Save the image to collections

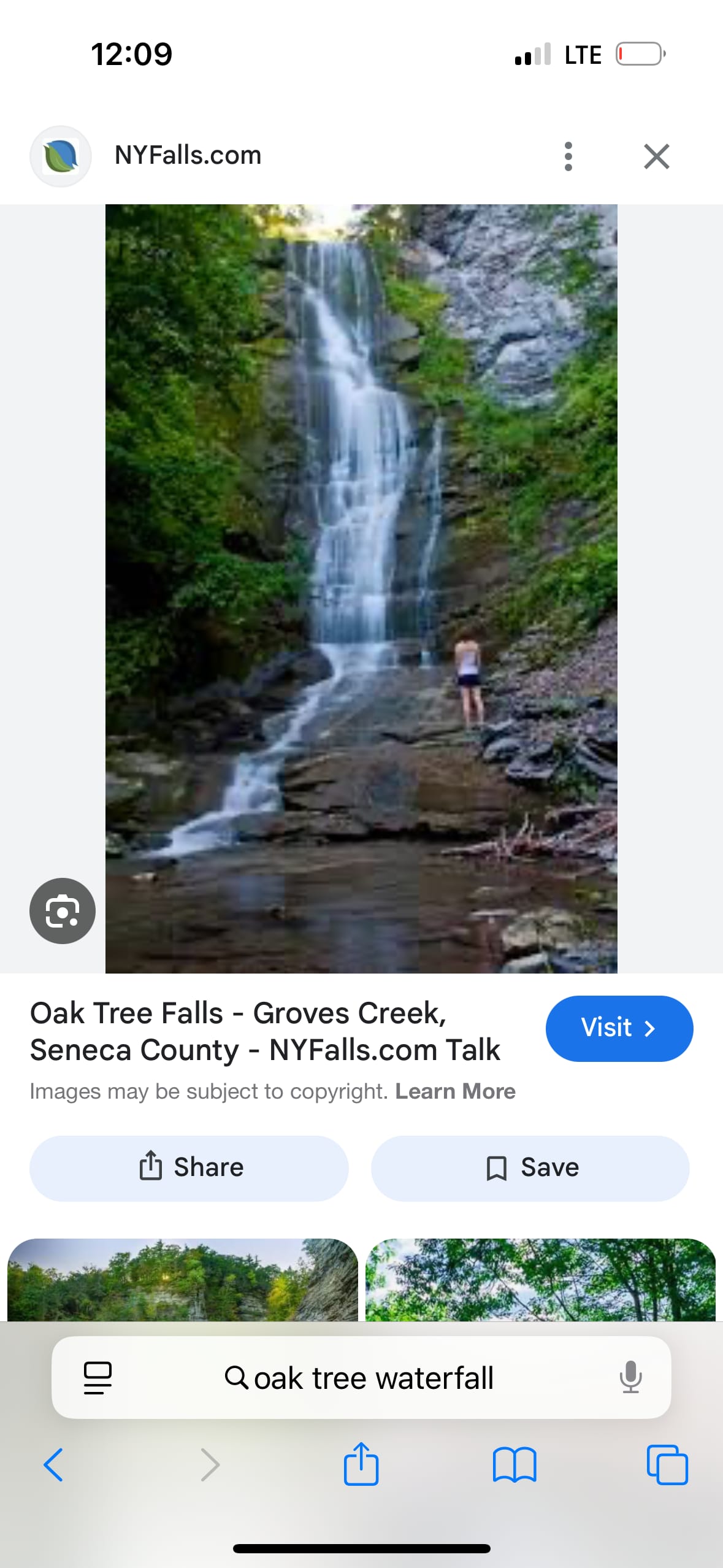tap(530, 1167)
